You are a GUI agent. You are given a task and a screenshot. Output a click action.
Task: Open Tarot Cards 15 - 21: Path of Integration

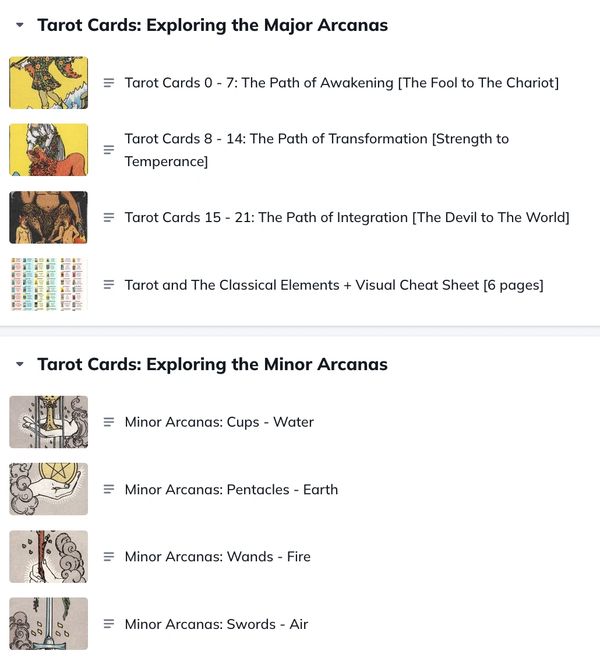[346, 217]
